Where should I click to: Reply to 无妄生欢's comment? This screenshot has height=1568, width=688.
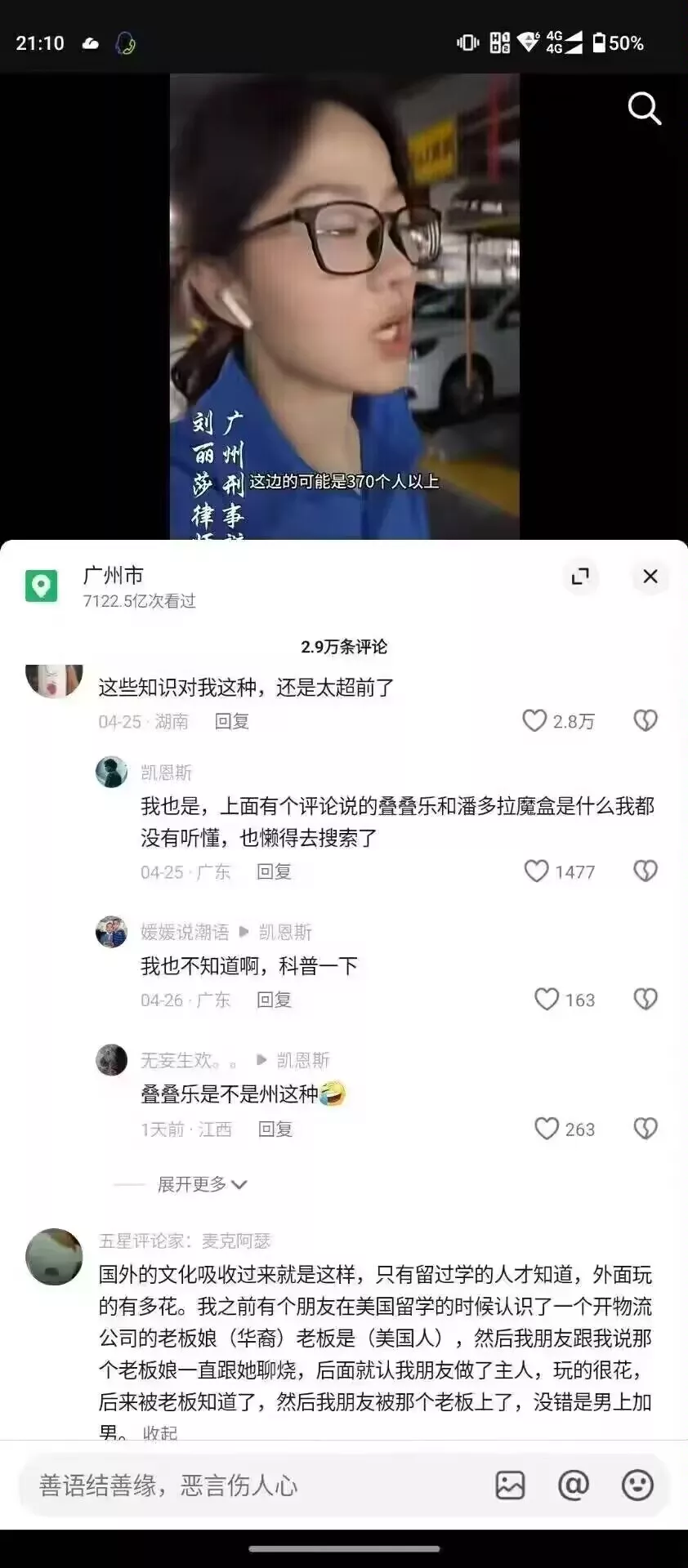(x=275, y=1129)
